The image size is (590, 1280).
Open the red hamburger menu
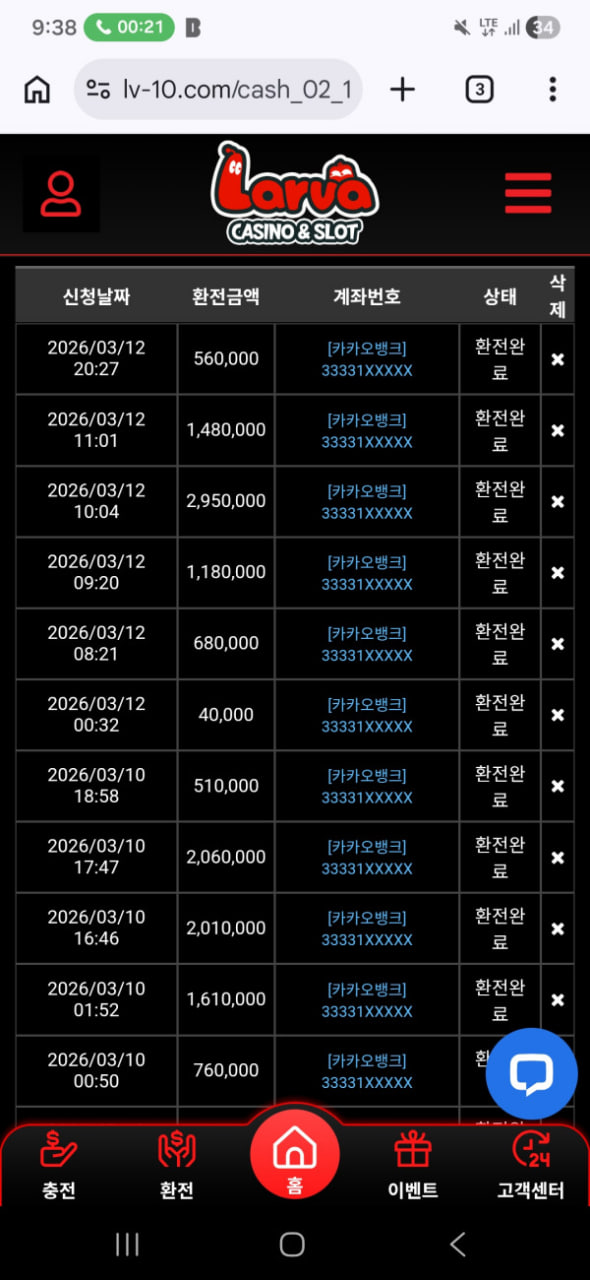coord(528,193)
